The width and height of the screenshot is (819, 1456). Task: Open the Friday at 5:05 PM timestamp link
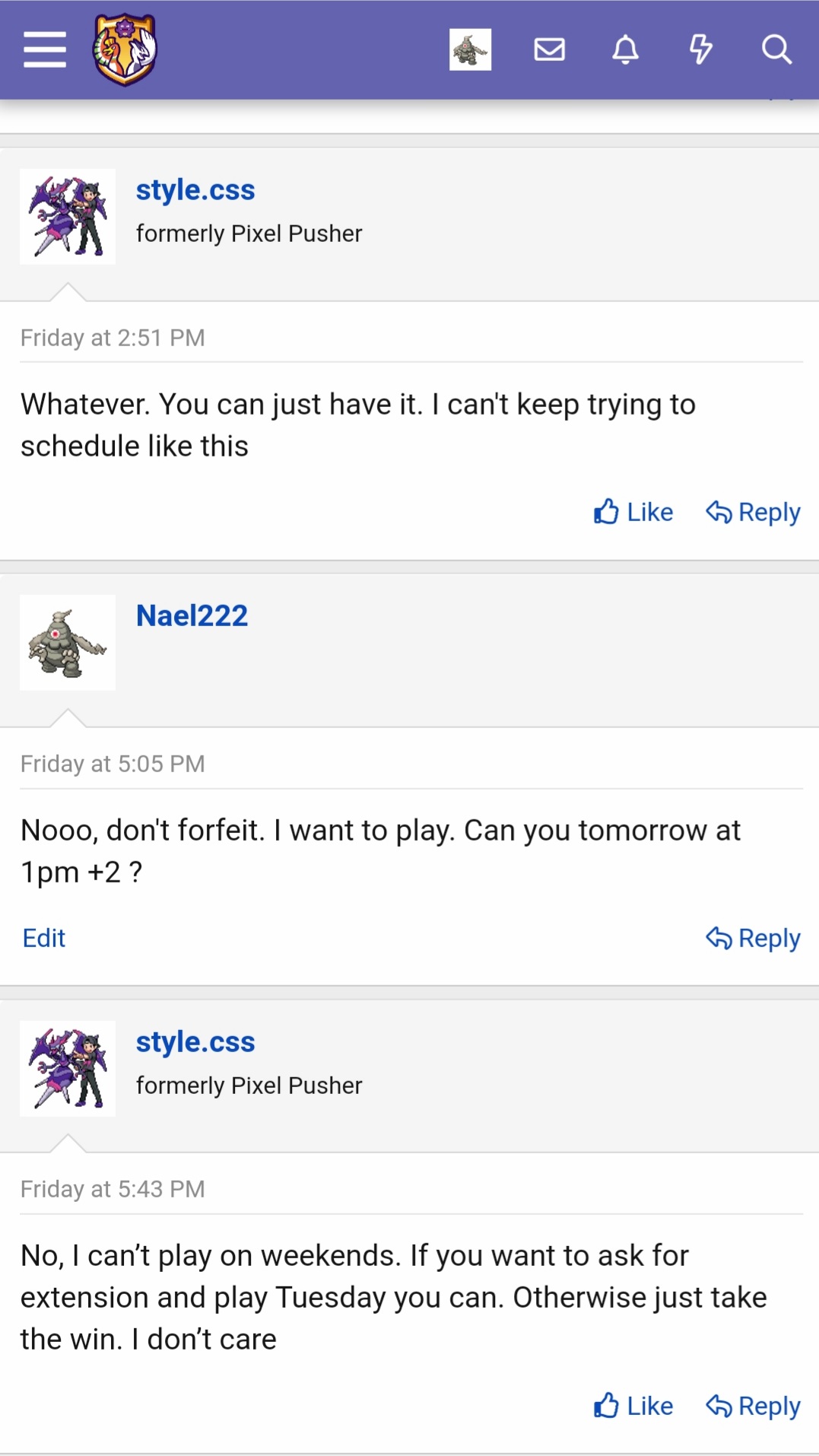pos(113,764)
